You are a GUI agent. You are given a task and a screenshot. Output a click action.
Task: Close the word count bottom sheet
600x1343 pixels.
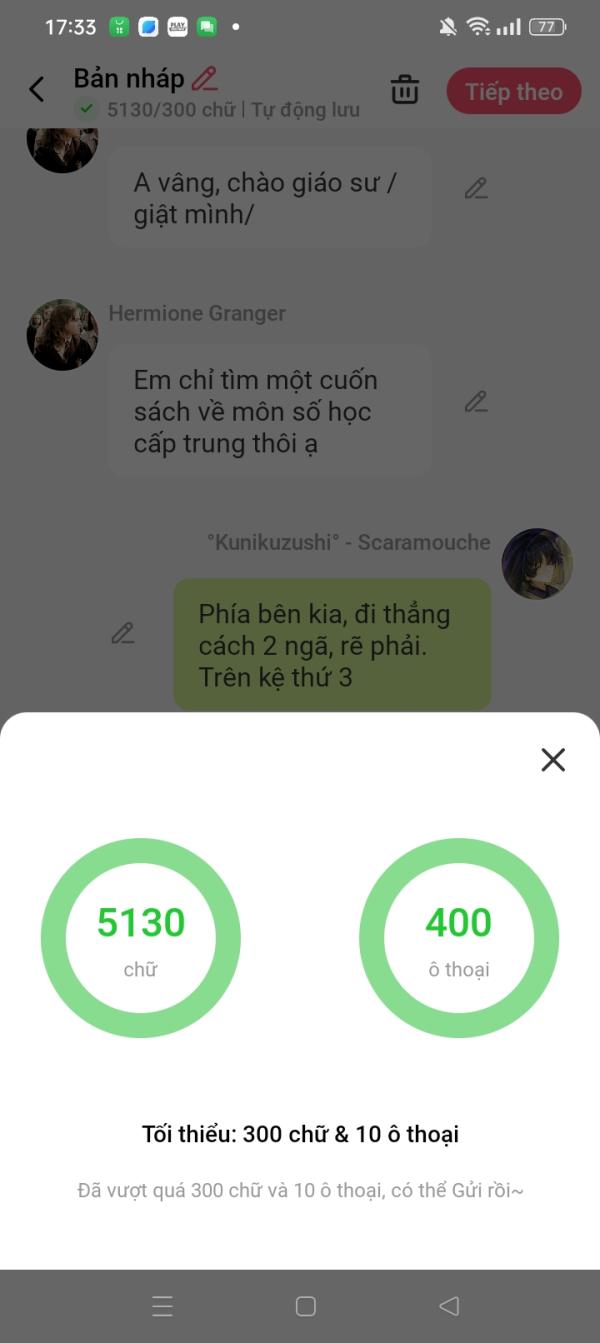[x=553, y=760]
